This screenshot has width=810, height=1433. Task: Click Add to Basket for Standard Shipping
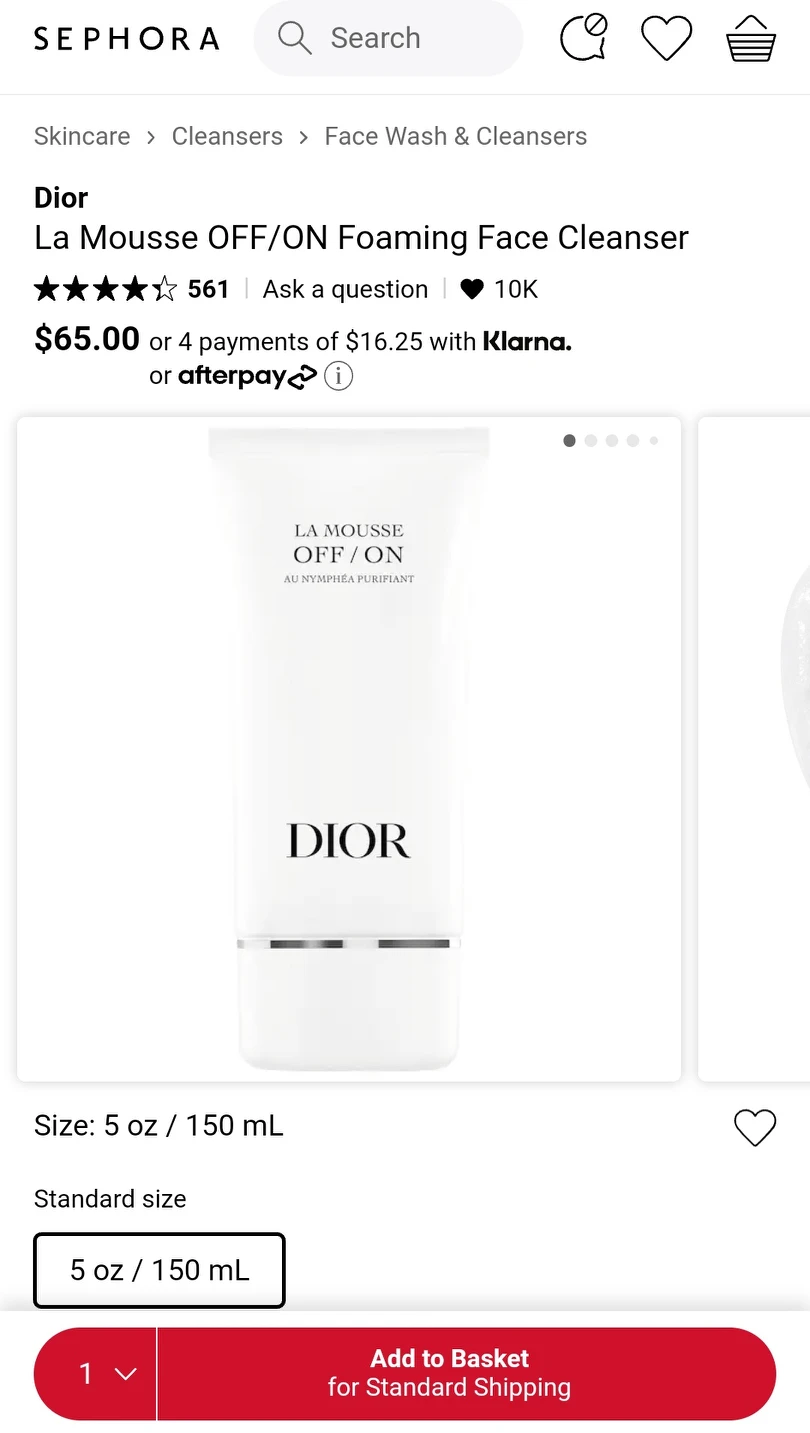click(449, 1373)
